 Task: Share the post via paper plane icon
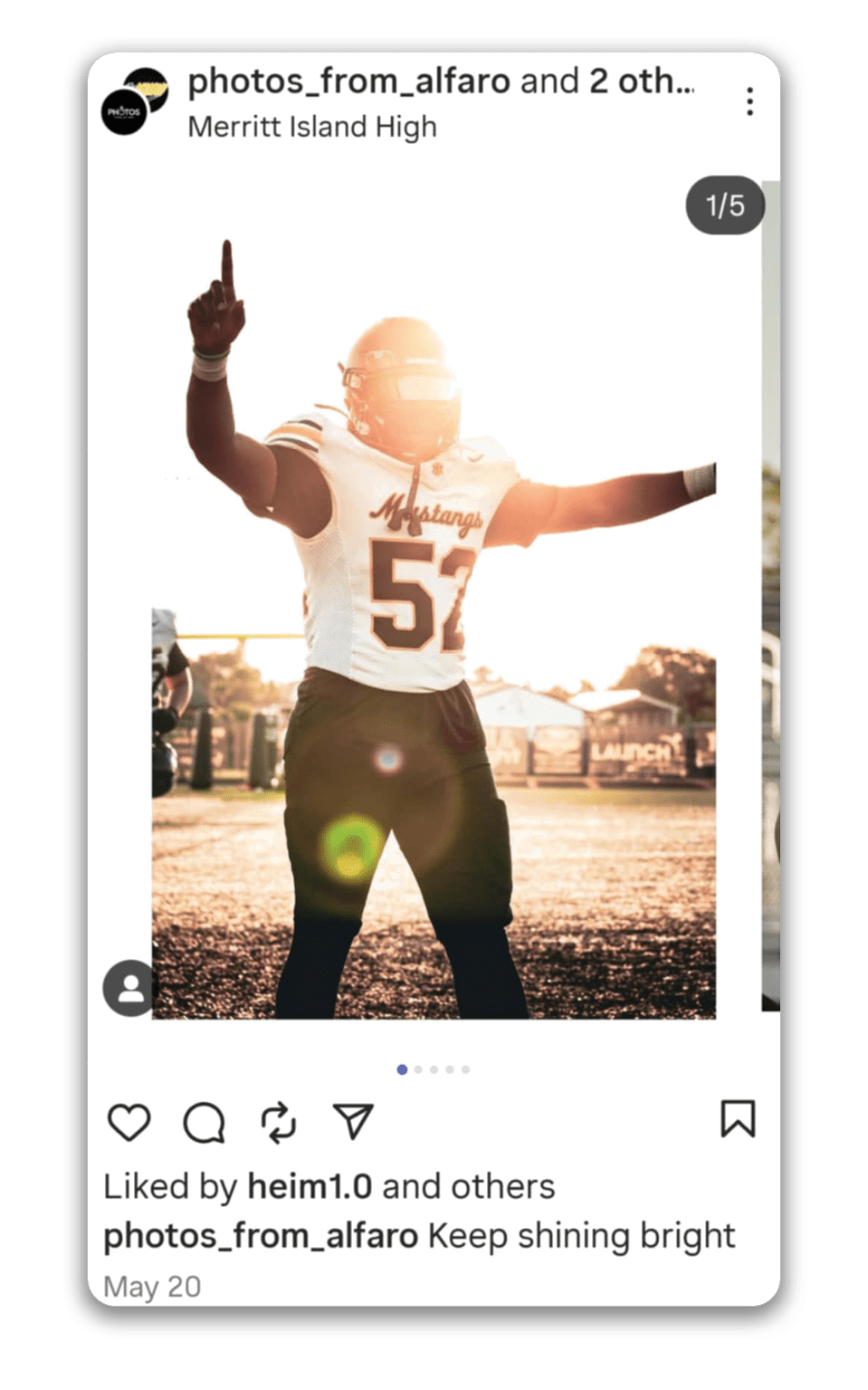pyautogui.click(x=353, y=1121)
